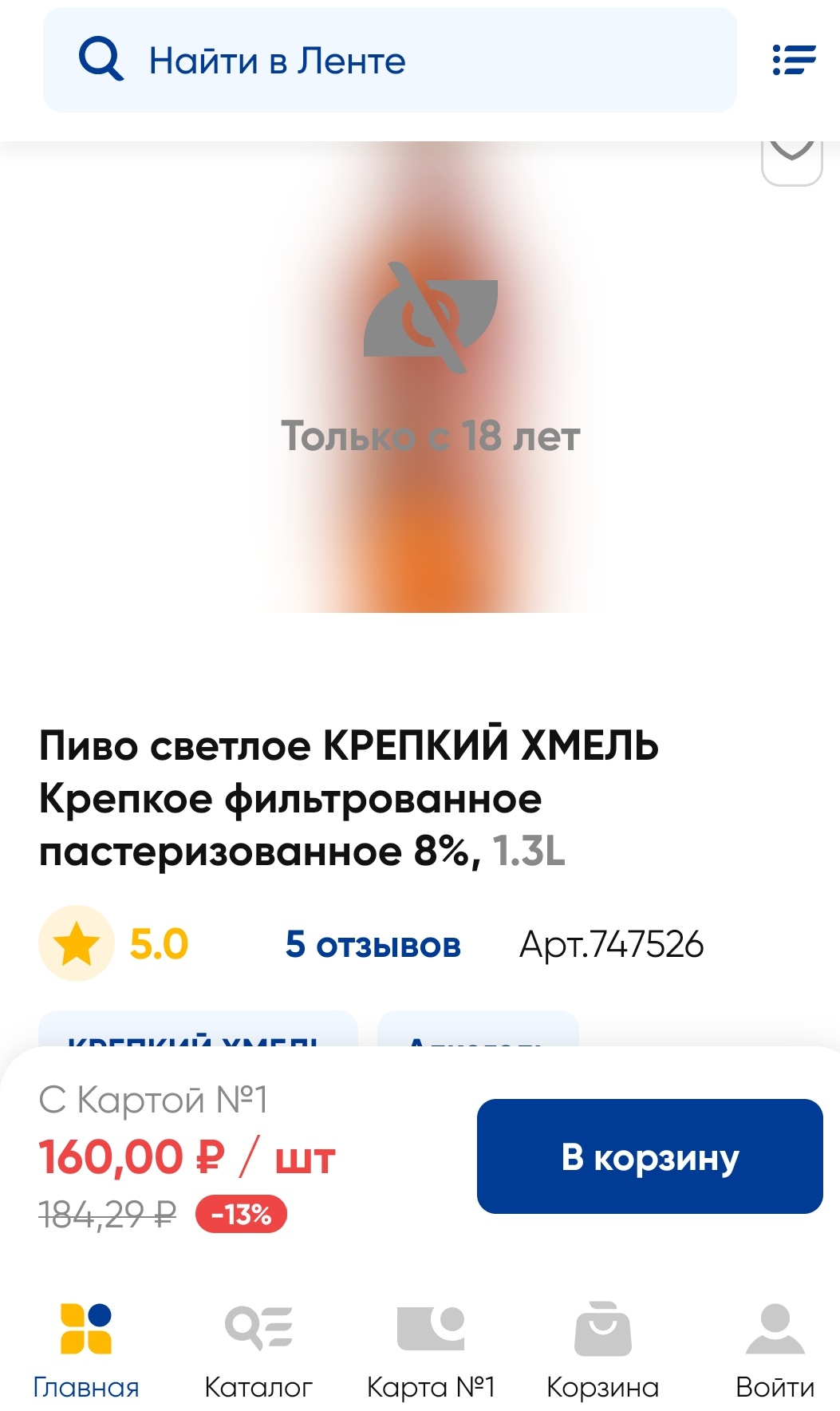The height and width of the screenshot is (1411, 840).
Task: Add beer to cart with 'В корзину'
Action: pos(649,1156)
